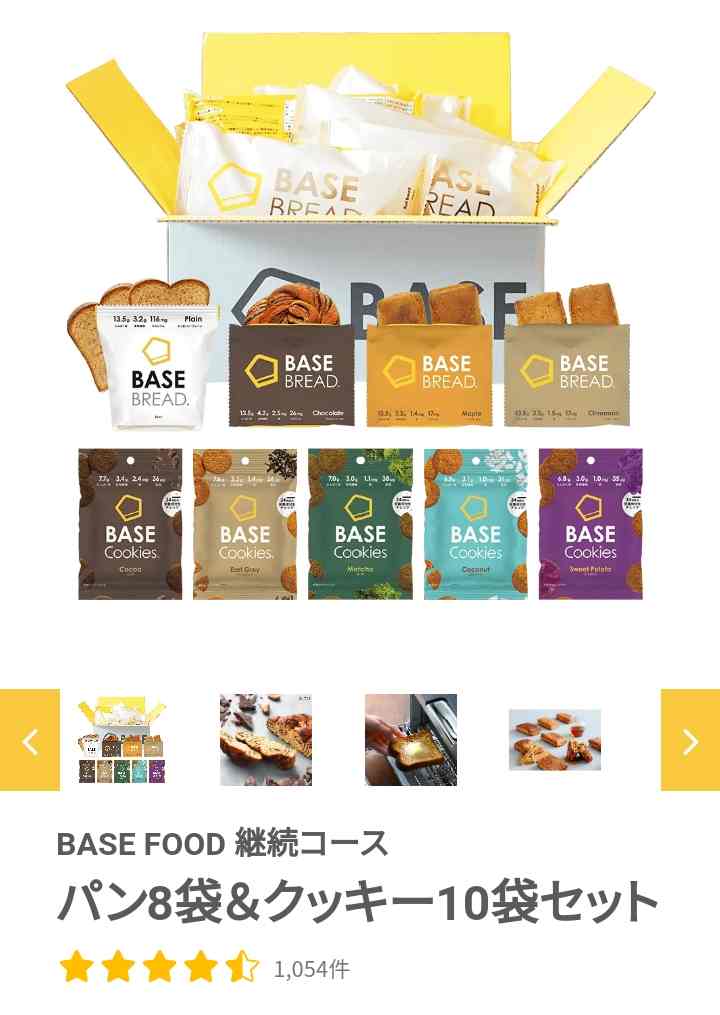
Task: Open the 1,054件 reviews
Action: click(x=311, y=968)
